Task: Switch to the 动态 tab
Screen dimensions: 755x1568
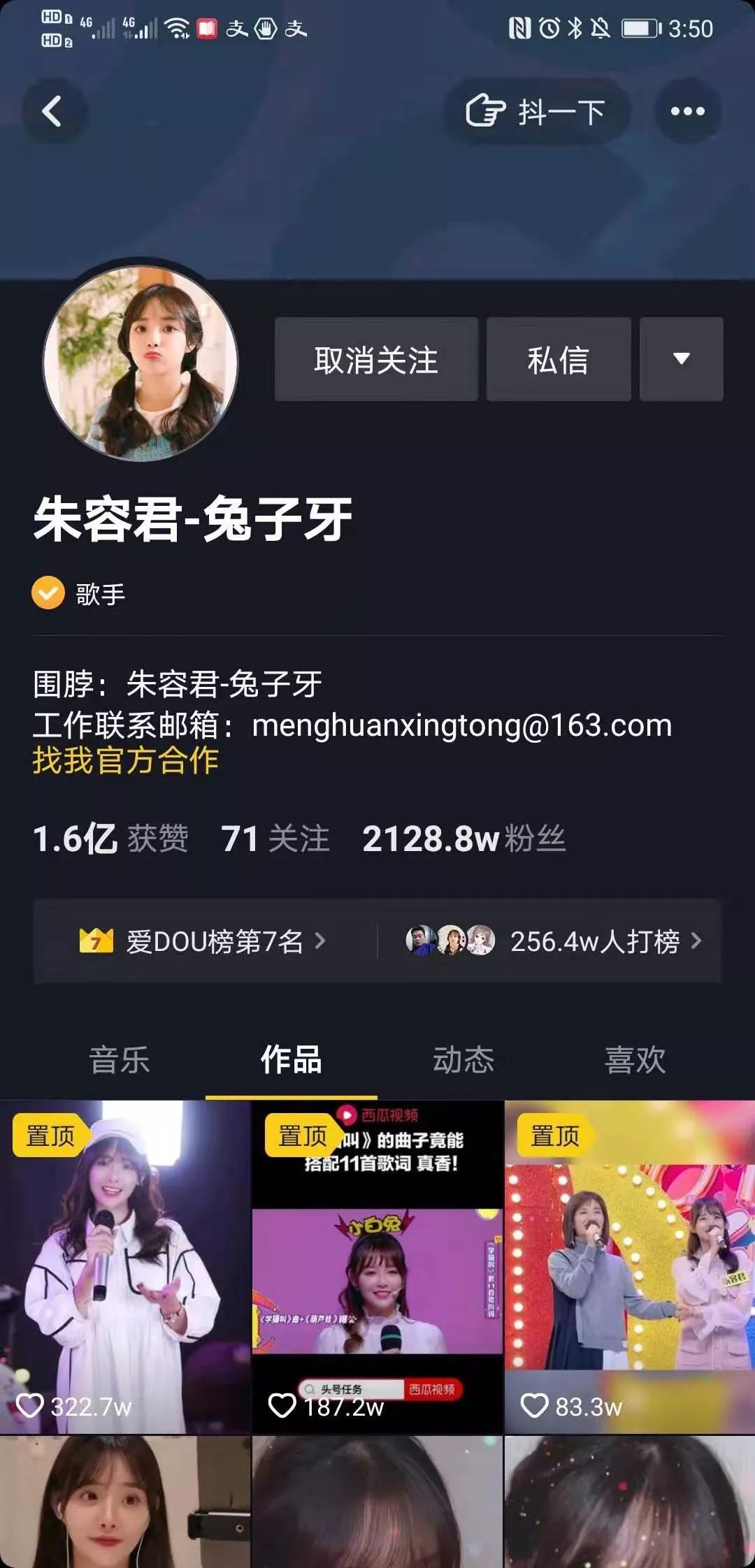Action: (463, 1060)
